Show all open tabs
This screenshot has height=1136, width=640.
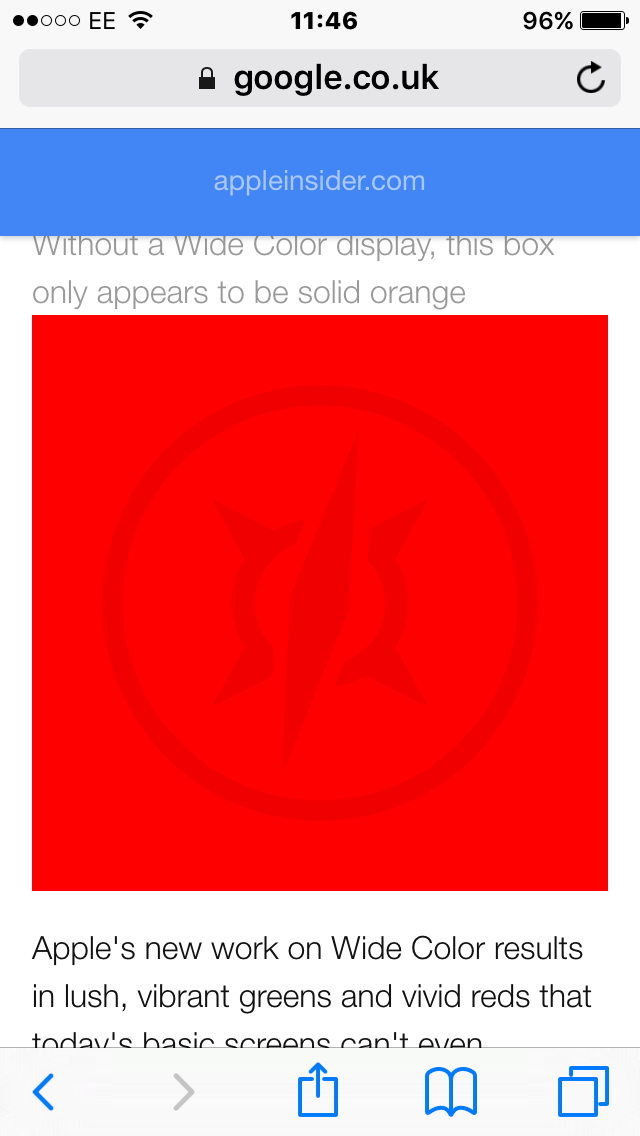[x=583, y=1091]
